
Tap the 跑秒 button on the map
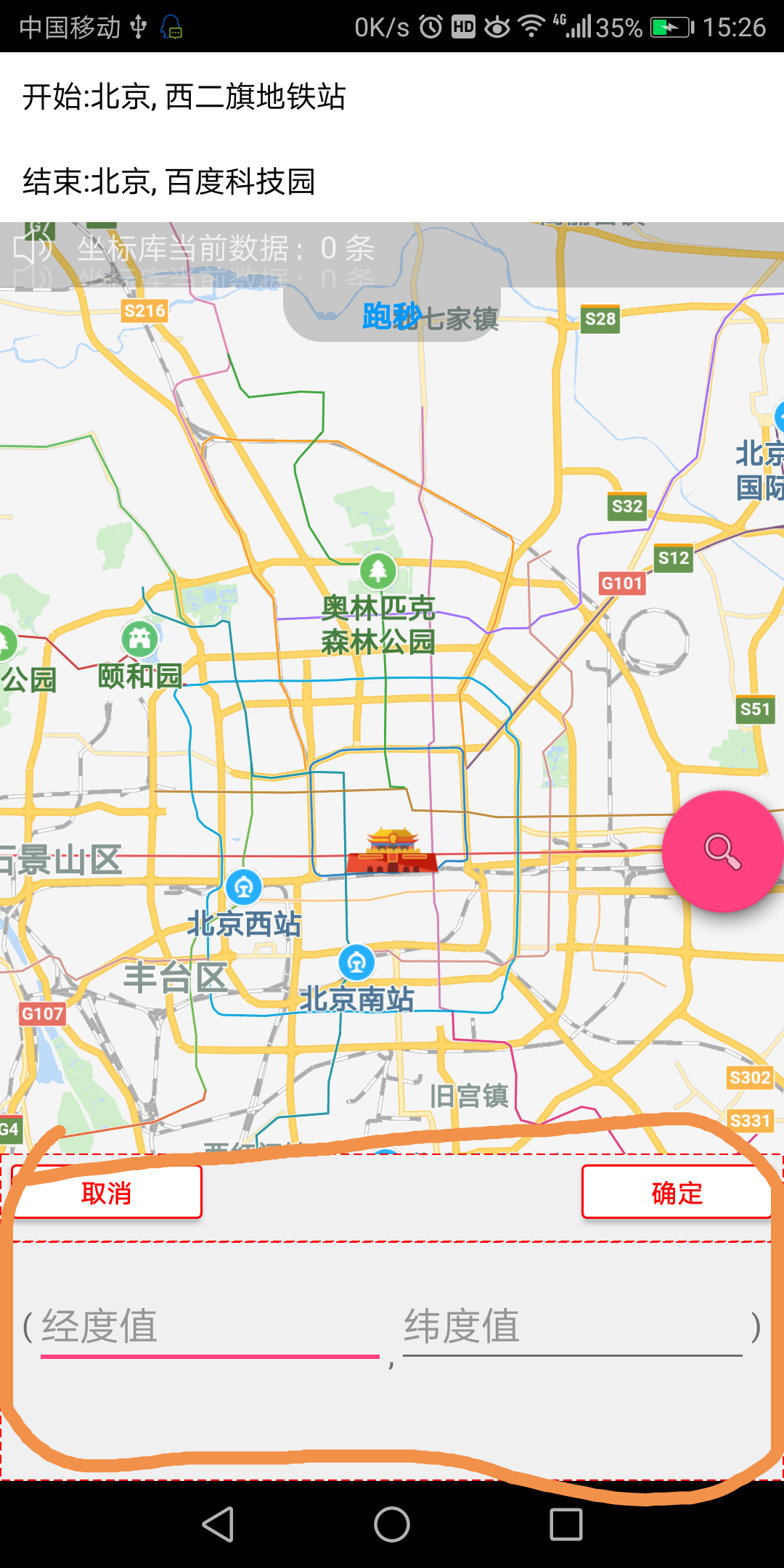click(392, 317)
